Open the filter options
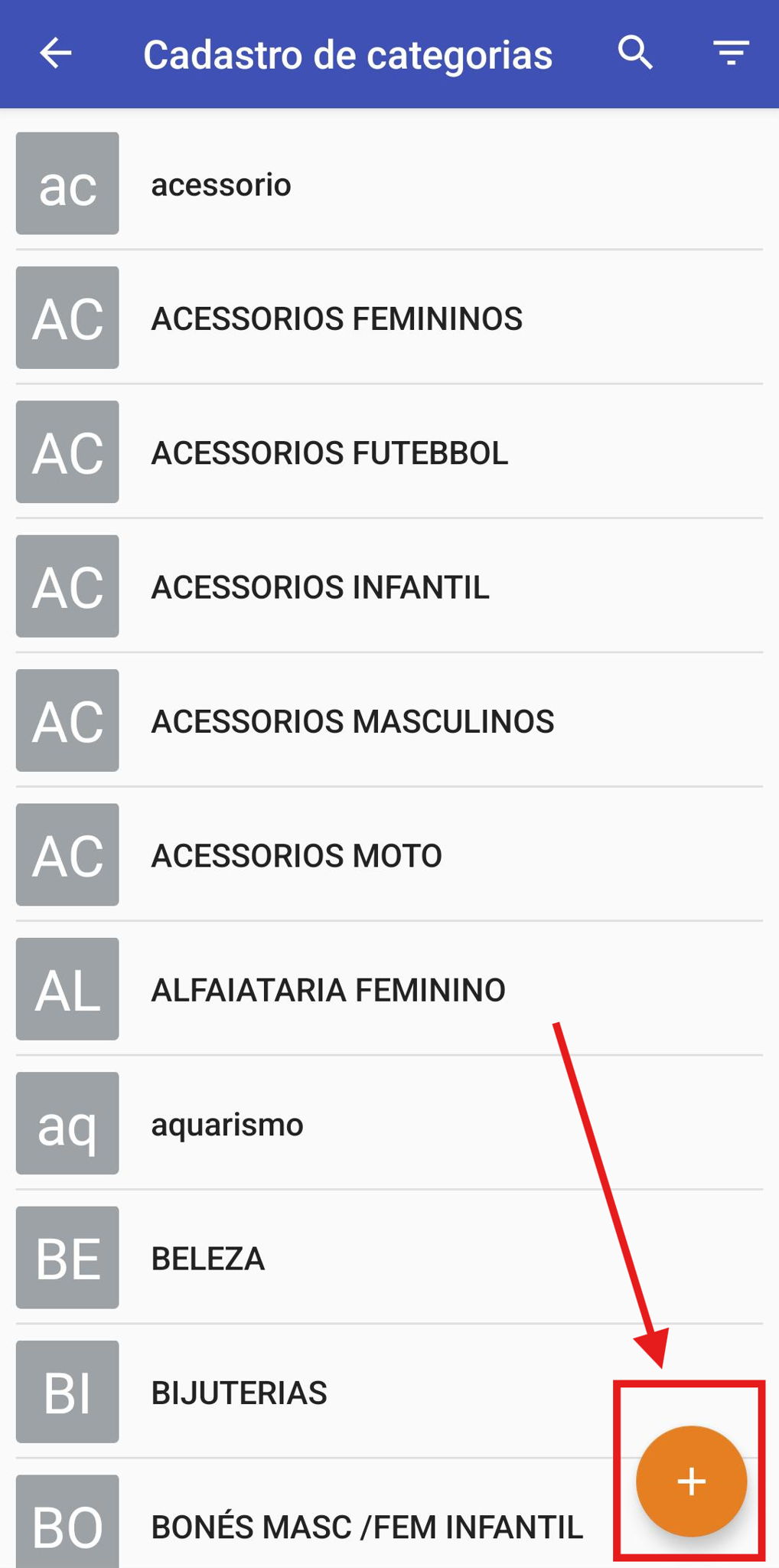The image size is (779, 1568). 731,54
